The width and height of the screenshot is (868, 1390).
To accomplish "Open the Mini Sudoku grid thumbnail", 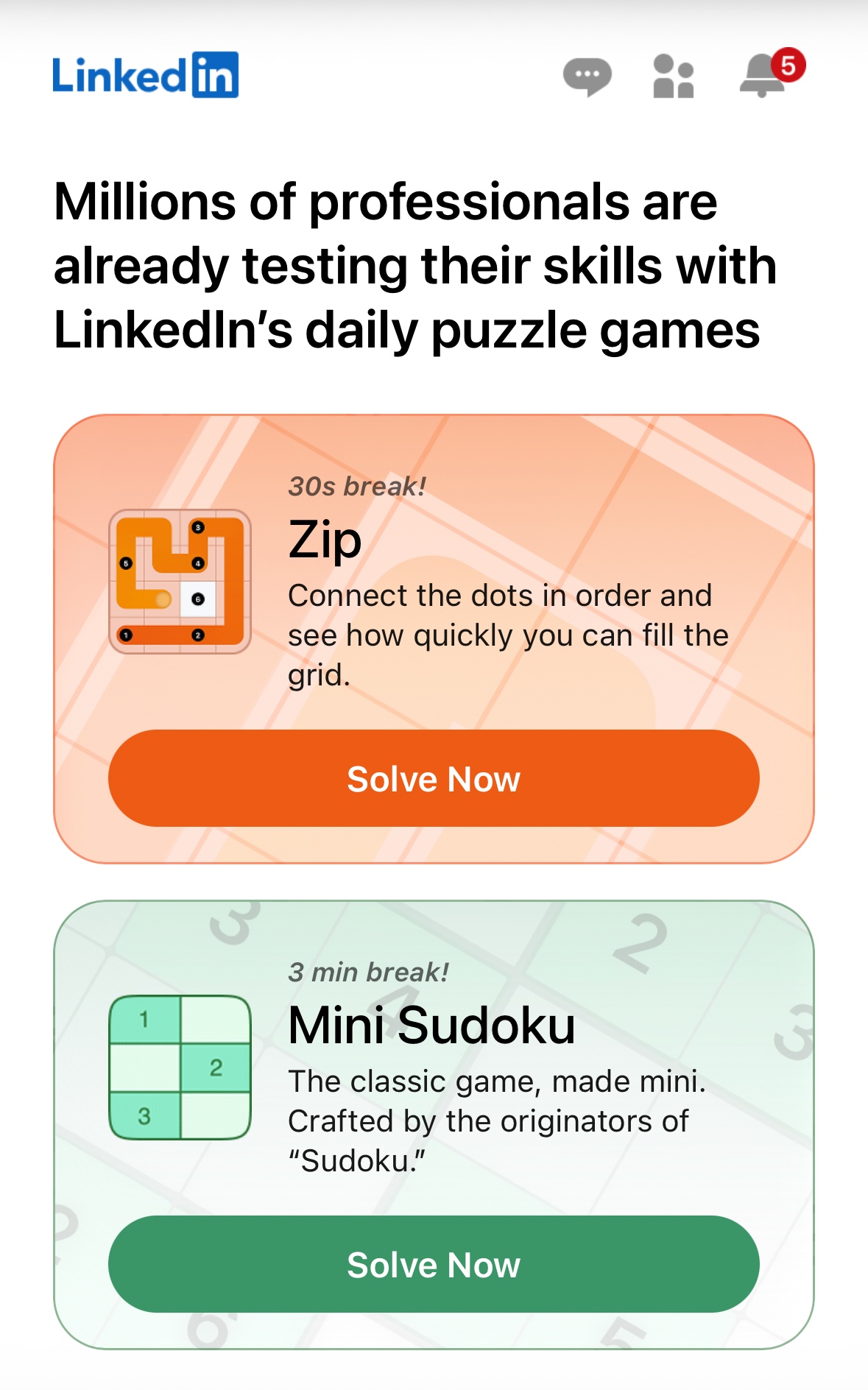I will pyautogui.click(x=180, y=1068).
